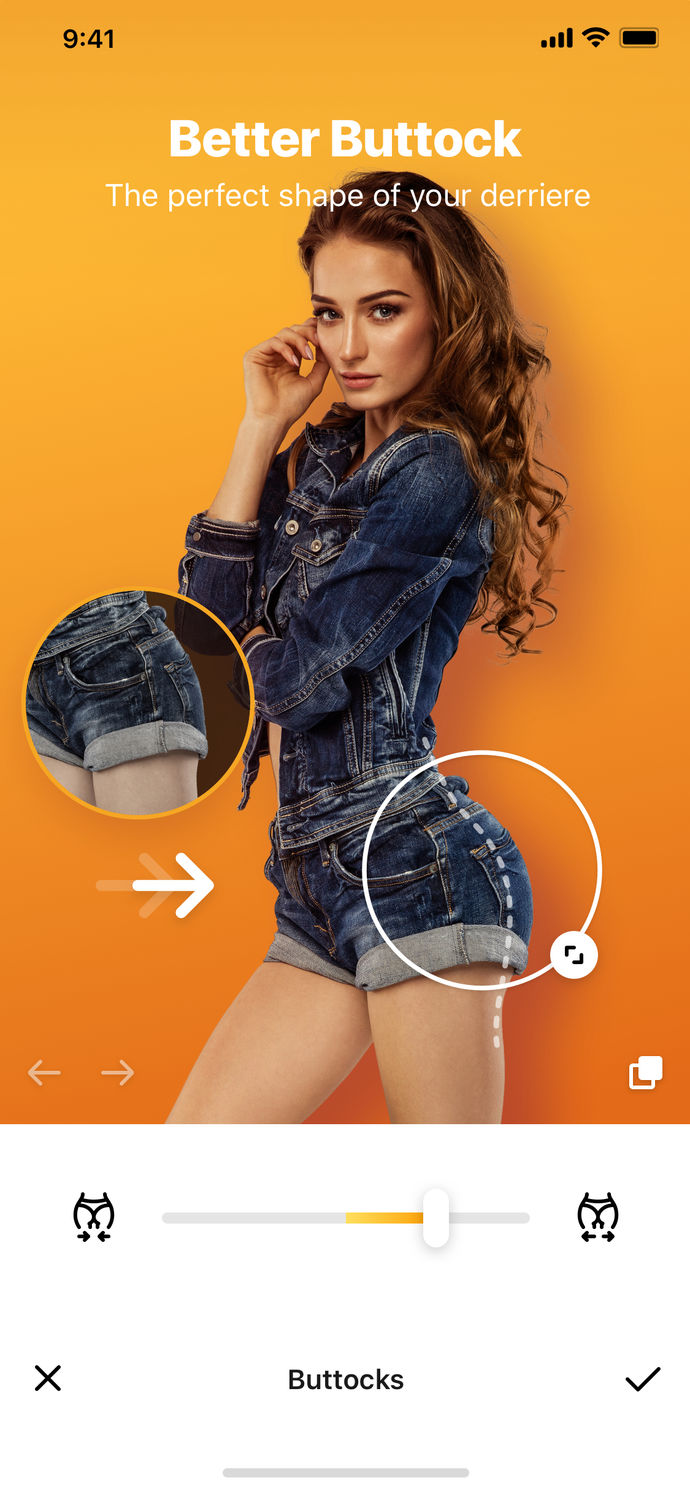The height and width of the screenshot is (1494, 690).
Task: Tap the enlarge buttocks icon
Action: [x=598, y=1217]
